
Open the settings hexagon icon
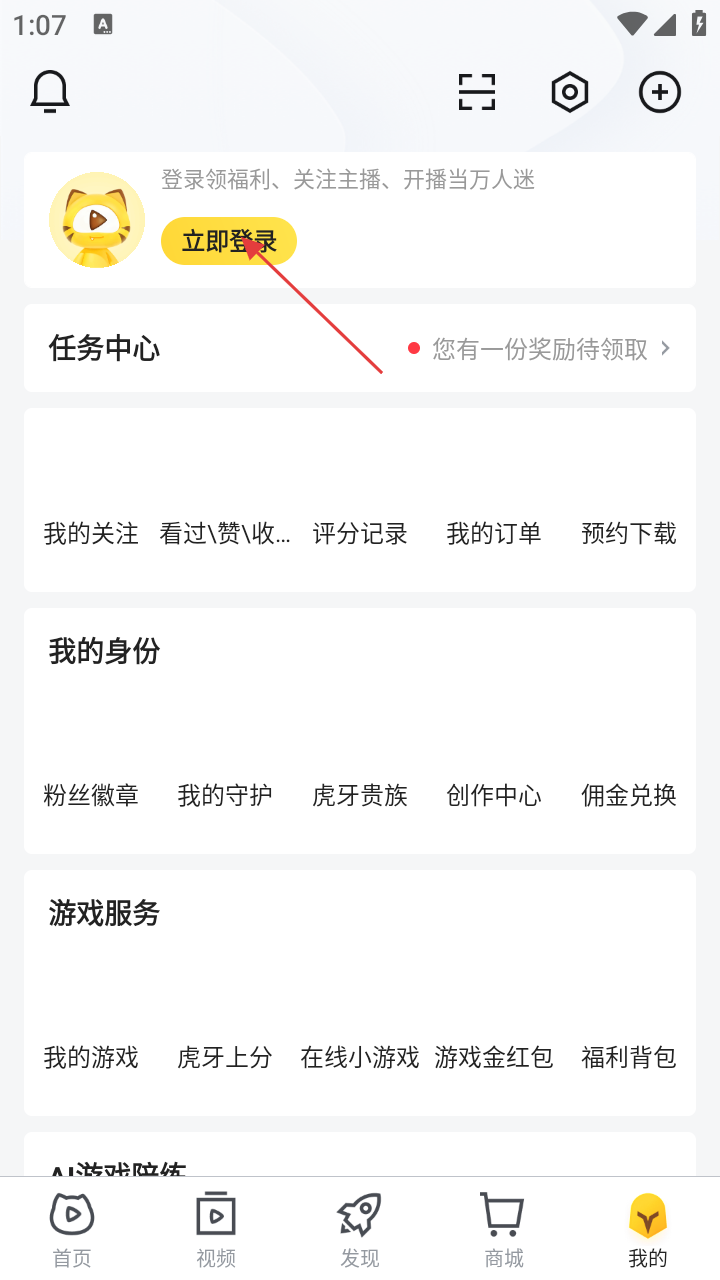click(569, 92)
